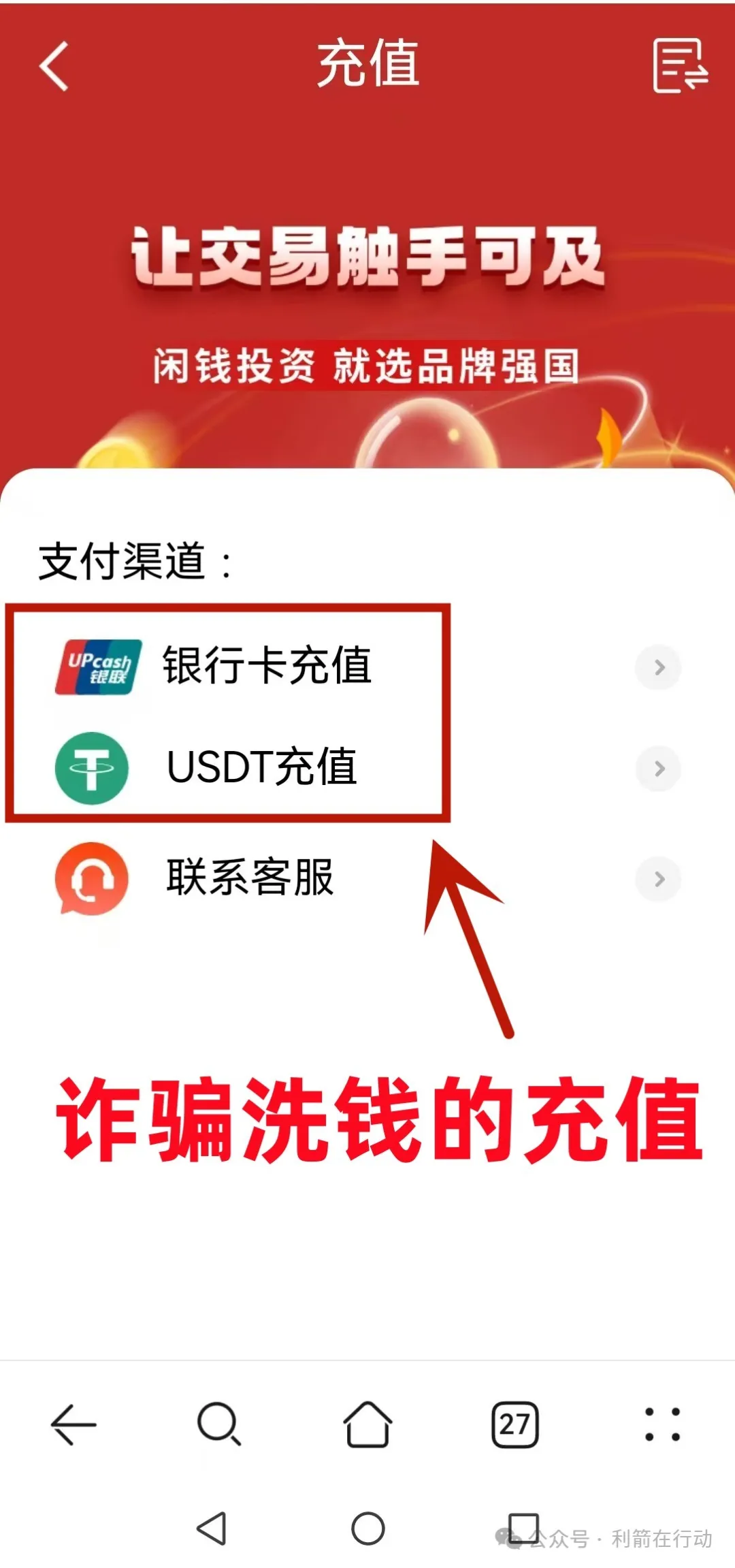Open the browser four-dot menu
The height and width of the screenshot is (1568, 735).
[x=662, y=1424]
